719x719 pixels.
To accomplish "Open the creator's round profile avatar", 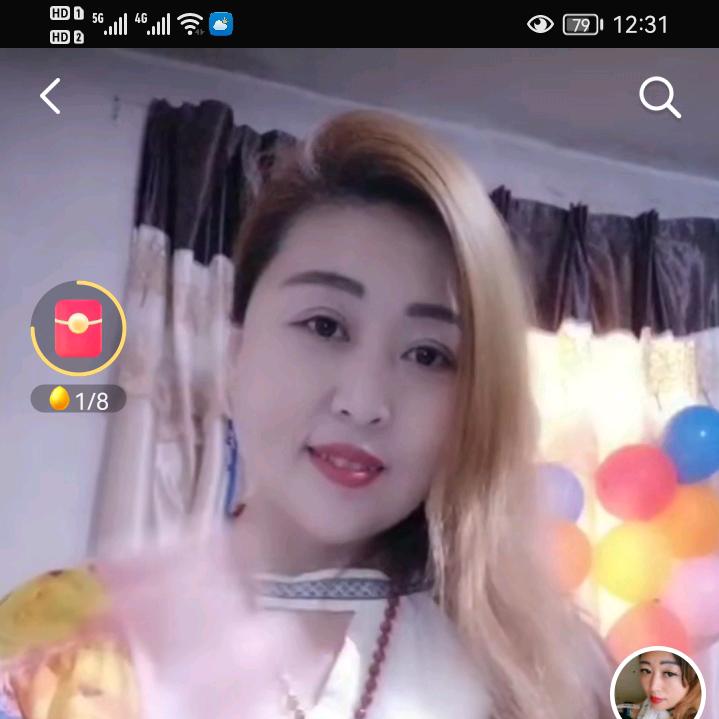I will (656, 688).
